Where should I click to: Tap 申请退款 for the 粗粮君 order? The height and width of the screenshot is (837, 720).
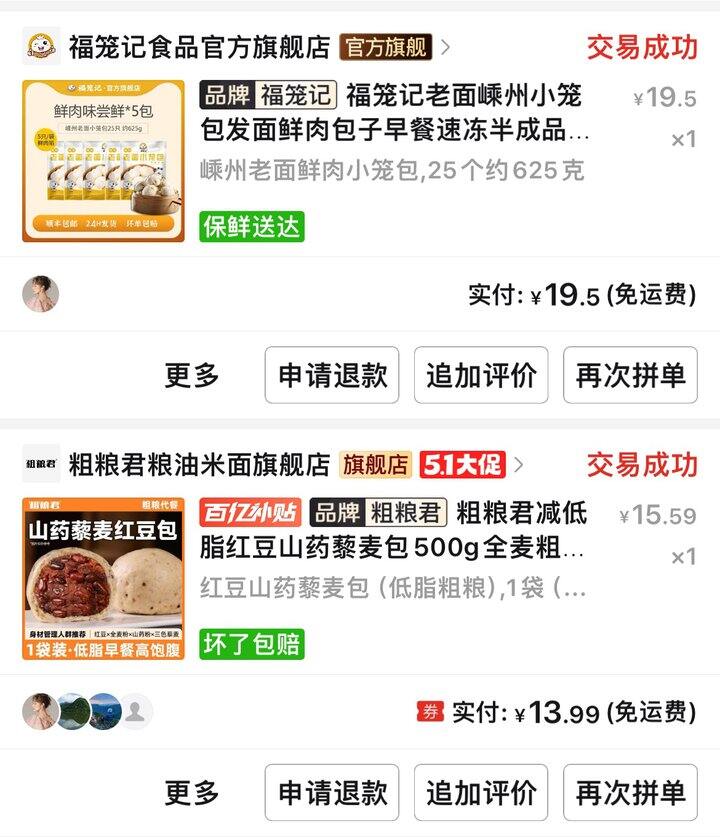(x=332, y=793)
